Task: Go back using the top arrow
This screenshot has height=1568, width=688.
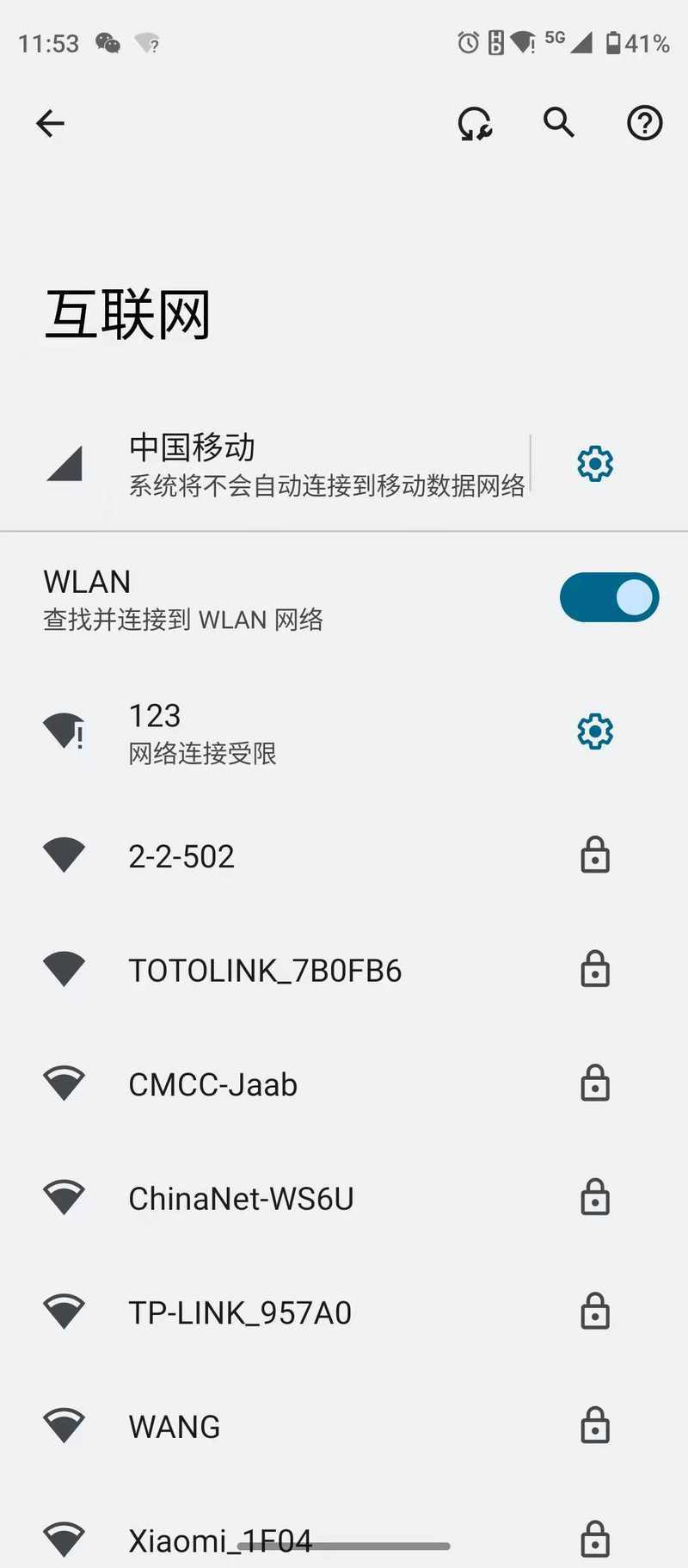Action: point(50,124)
